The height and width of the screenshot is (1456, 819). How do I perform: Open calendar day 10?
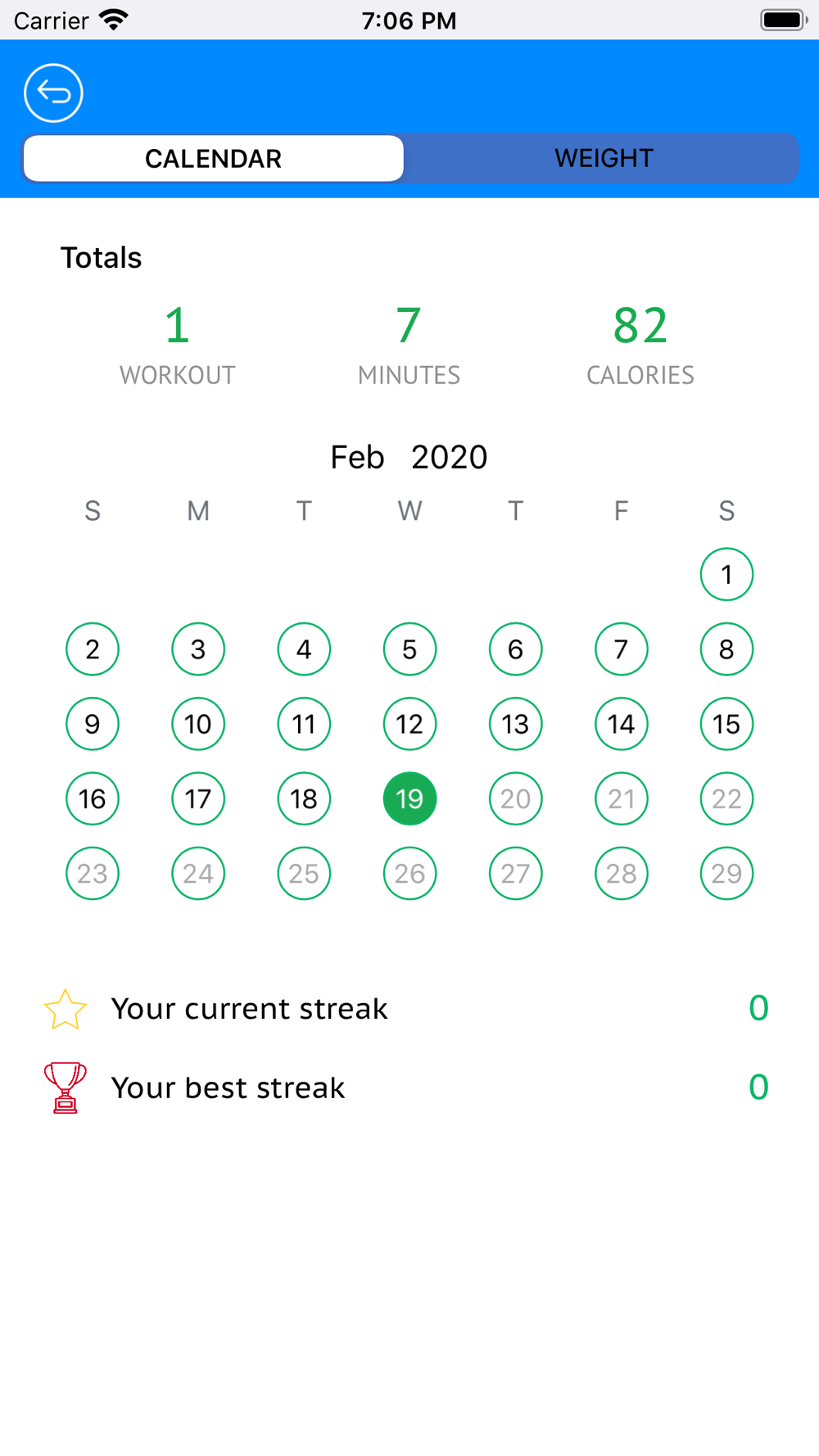pyautogui.click(x=198, y=724)
